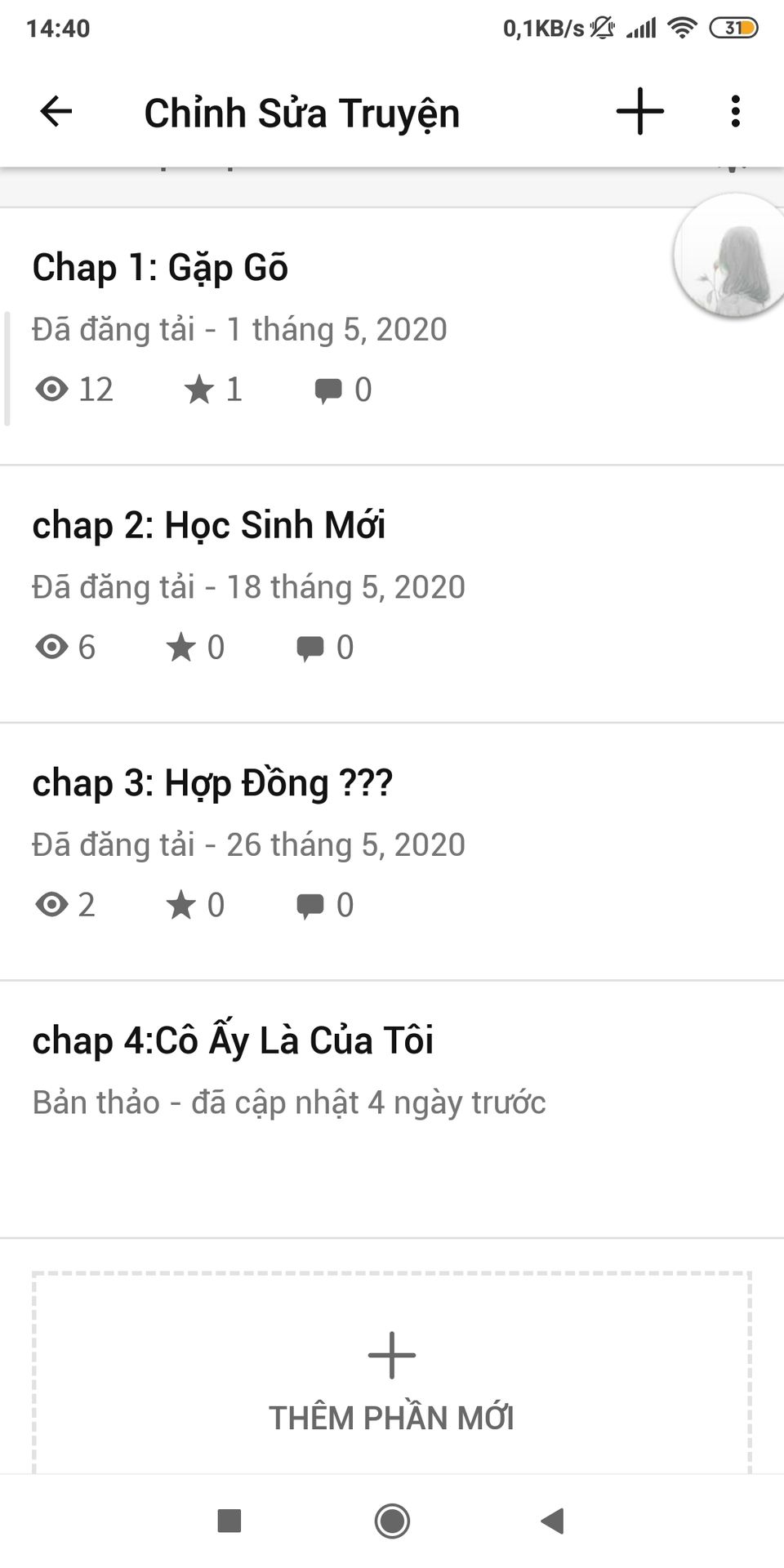
Task: Tap THÊM PHẦN MỚI to add a part
Action: 392,1380
